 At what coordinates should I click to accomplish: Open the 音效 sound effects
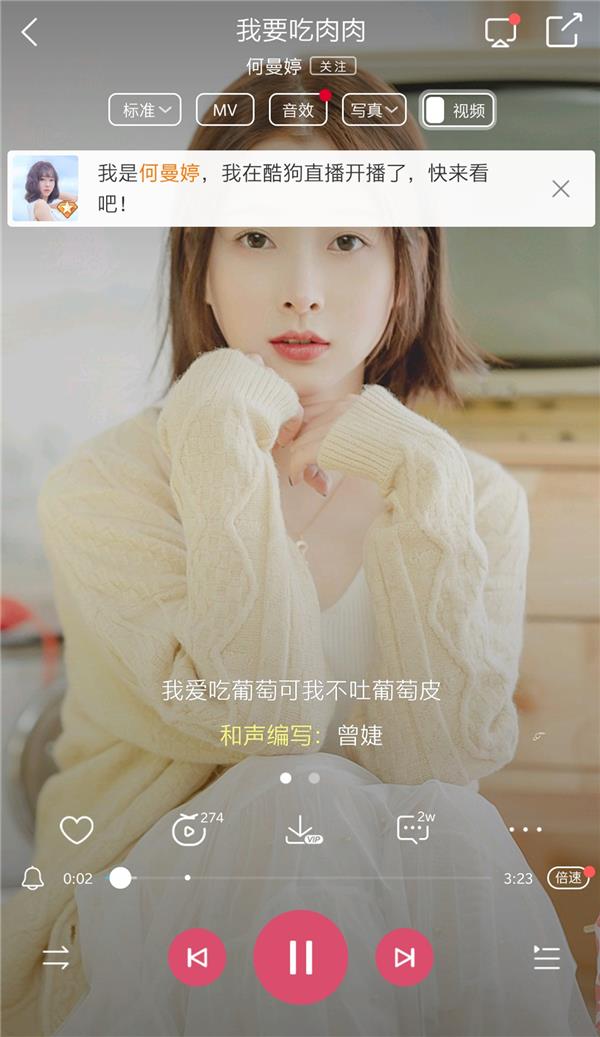(298, 110)
